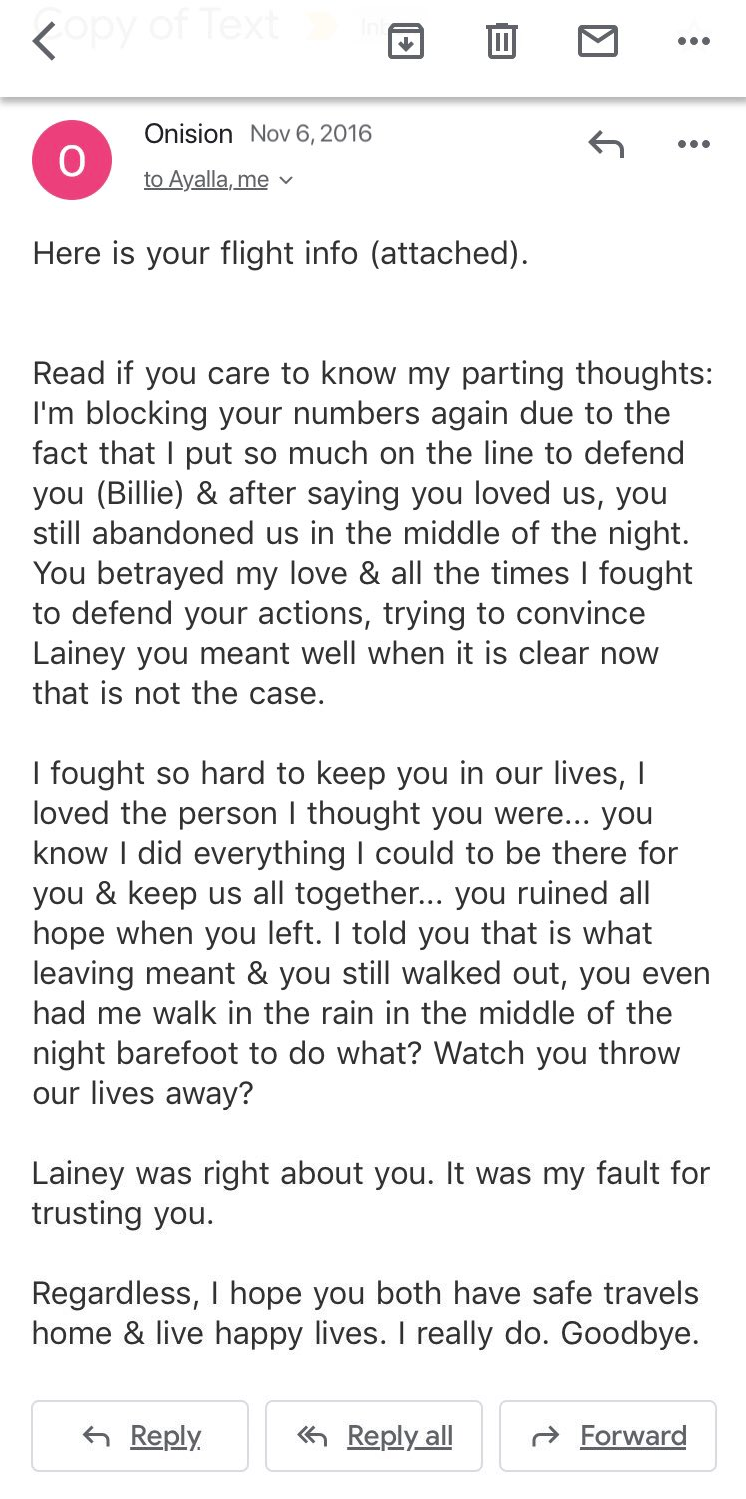The image size is (746, 1499).
Task: Forward this email
Action: (x=608, y=1436)
